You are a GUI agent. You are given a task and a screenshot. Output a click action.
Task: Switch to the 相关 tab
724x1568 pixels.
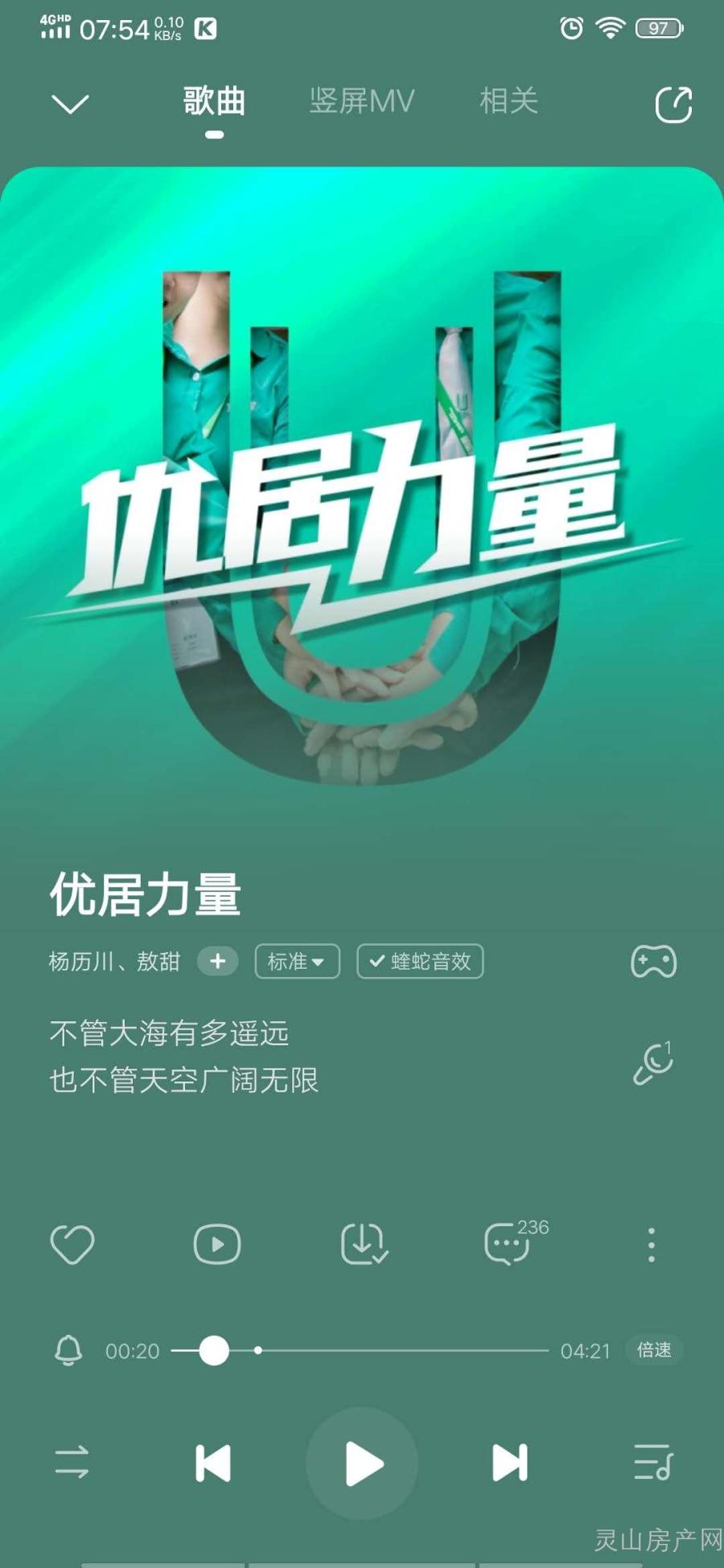tap(508, 101)
